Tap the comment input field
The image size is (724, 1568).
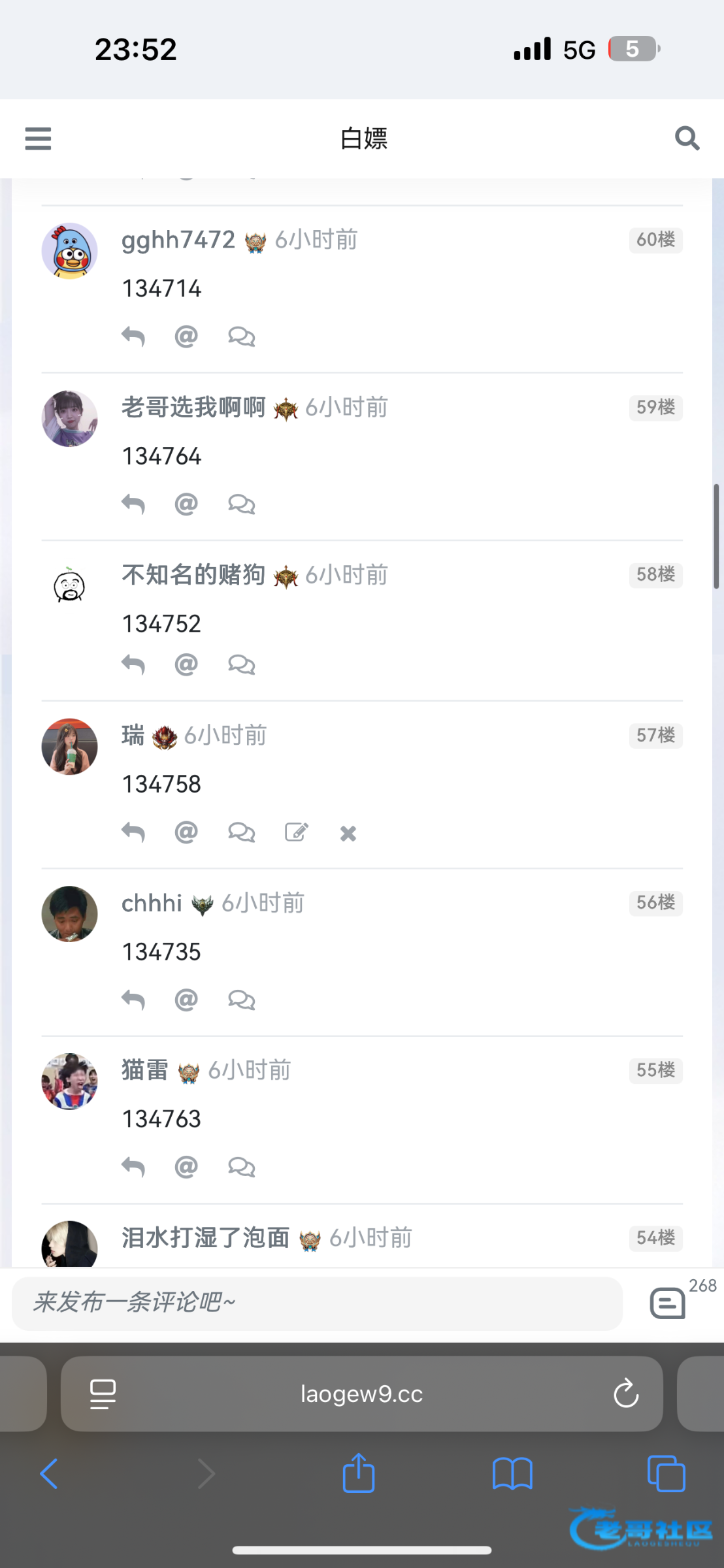coord(317,1303)
